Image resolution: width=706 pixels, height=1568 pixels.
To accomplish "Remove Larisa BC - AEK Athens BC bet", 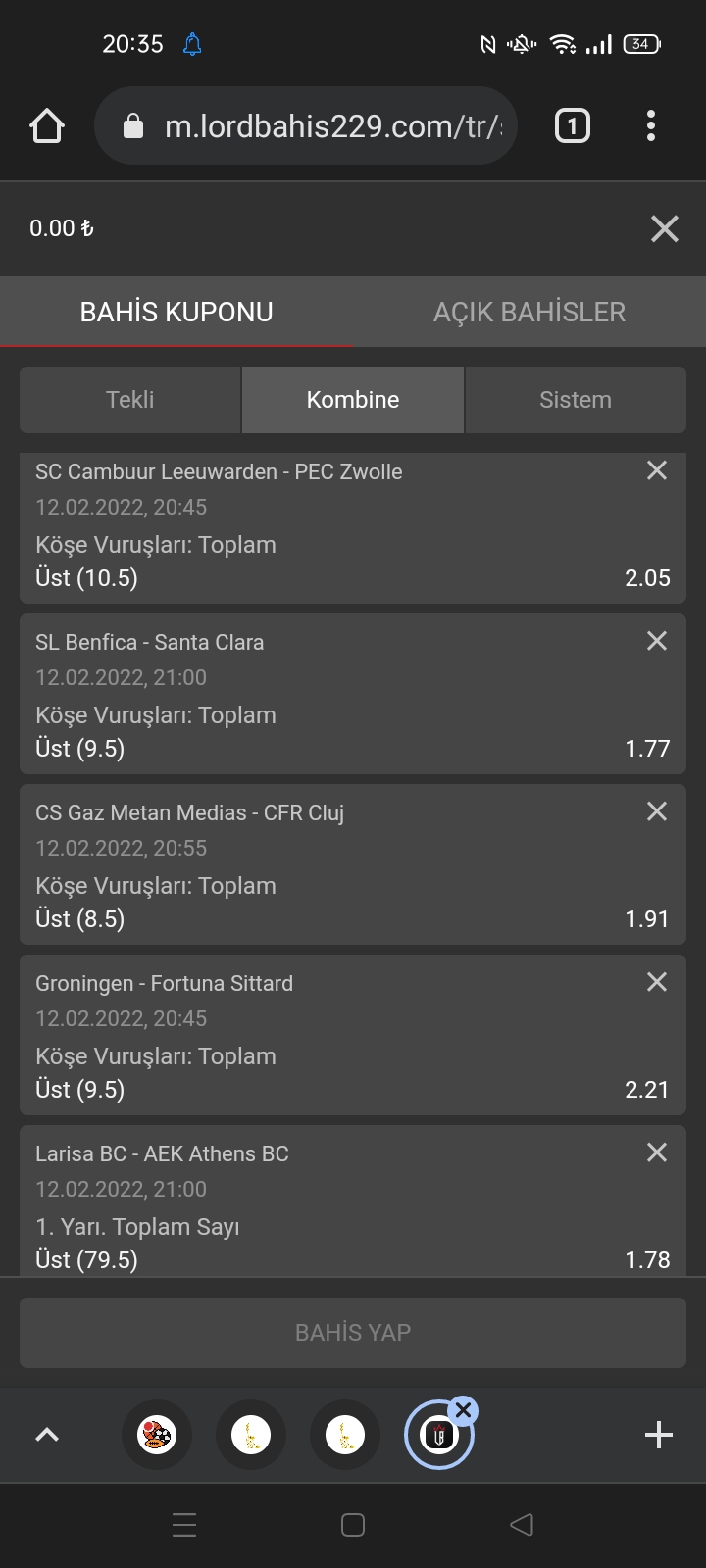I will tap(657, 1152).
